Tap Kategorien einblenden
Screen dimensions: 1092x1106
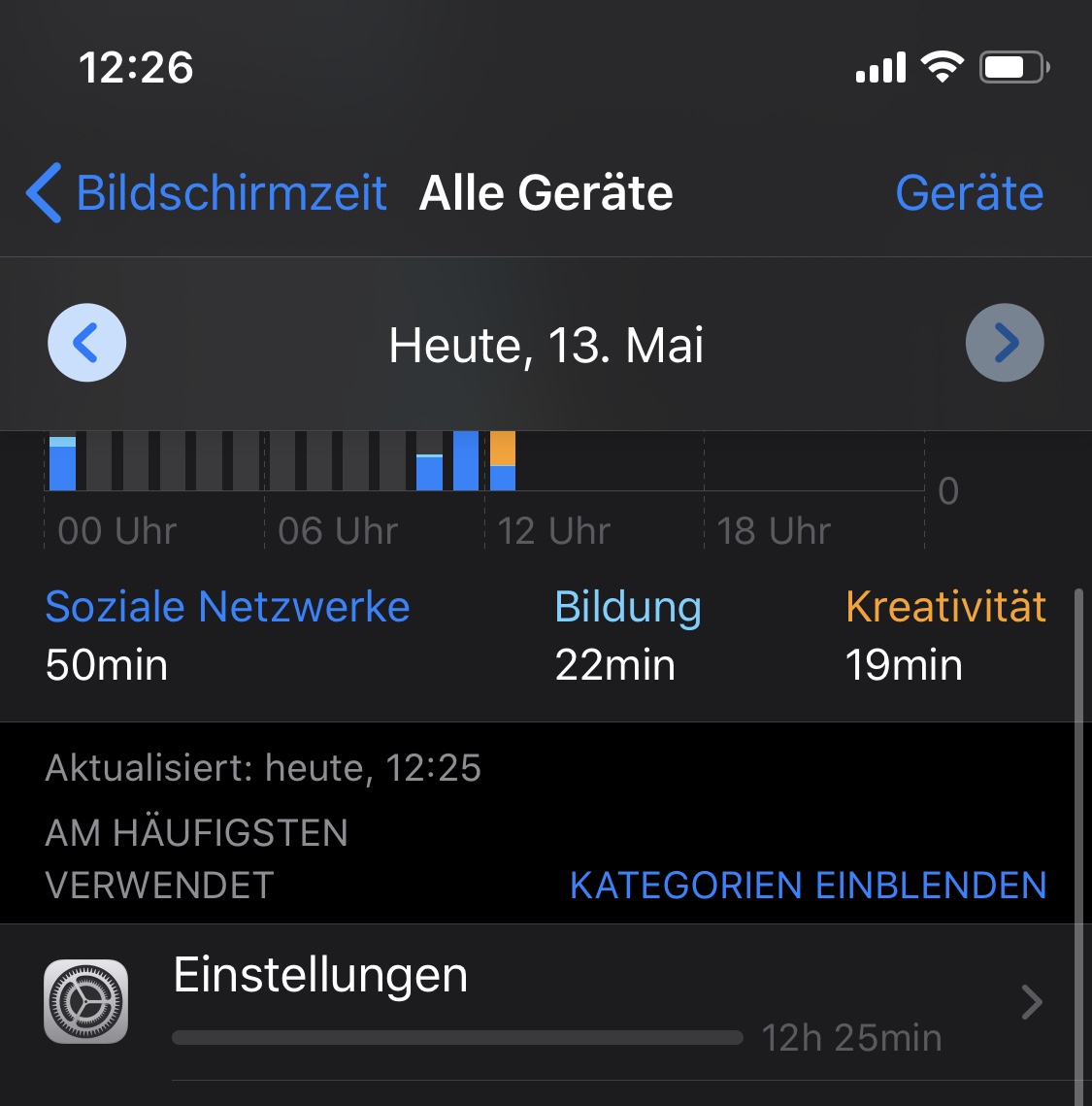click(x=808, y=885)
